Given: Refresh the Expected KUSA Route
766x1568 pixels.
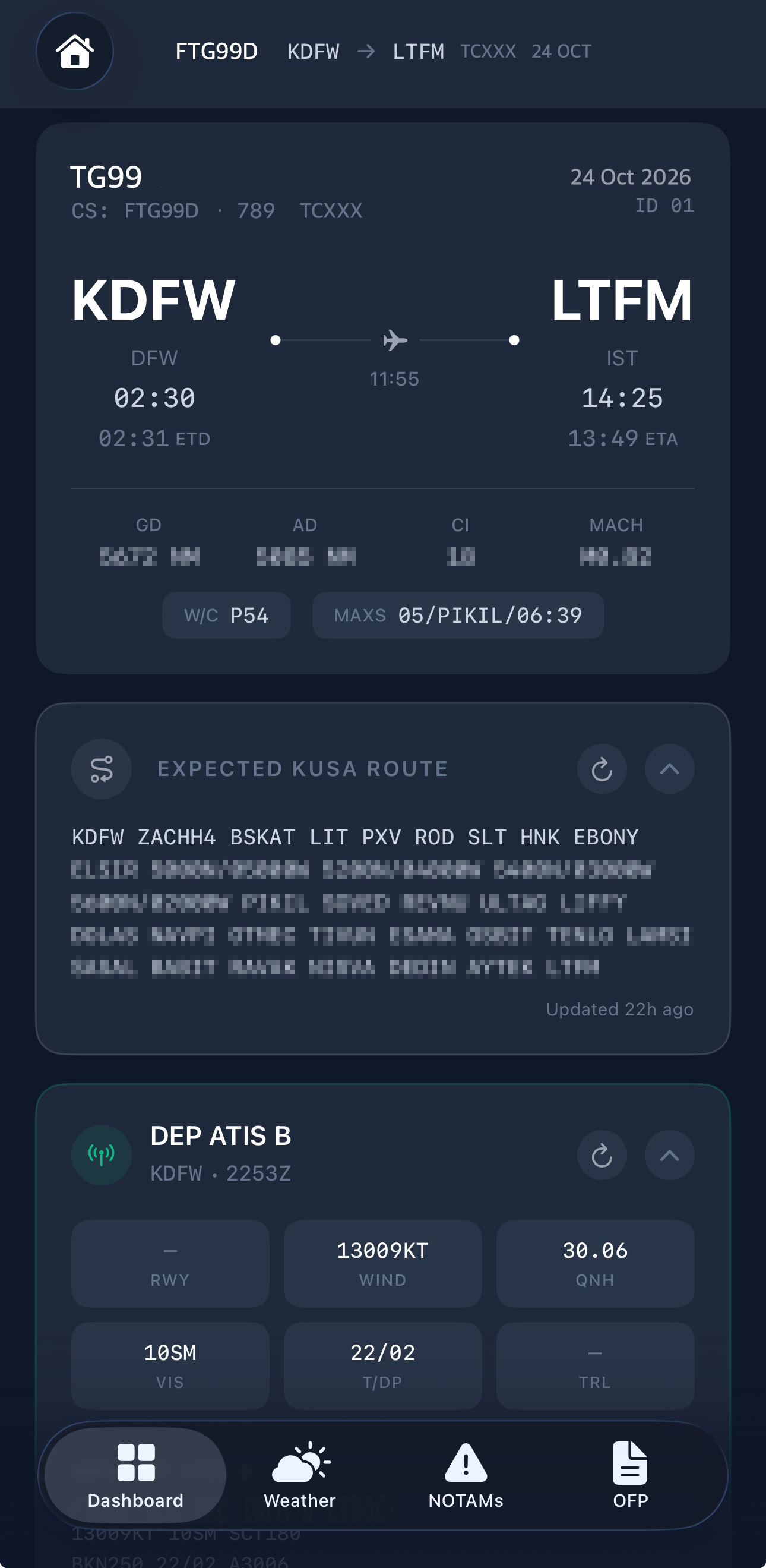Looking at the screenshot, I should click(x=602, y=769).
